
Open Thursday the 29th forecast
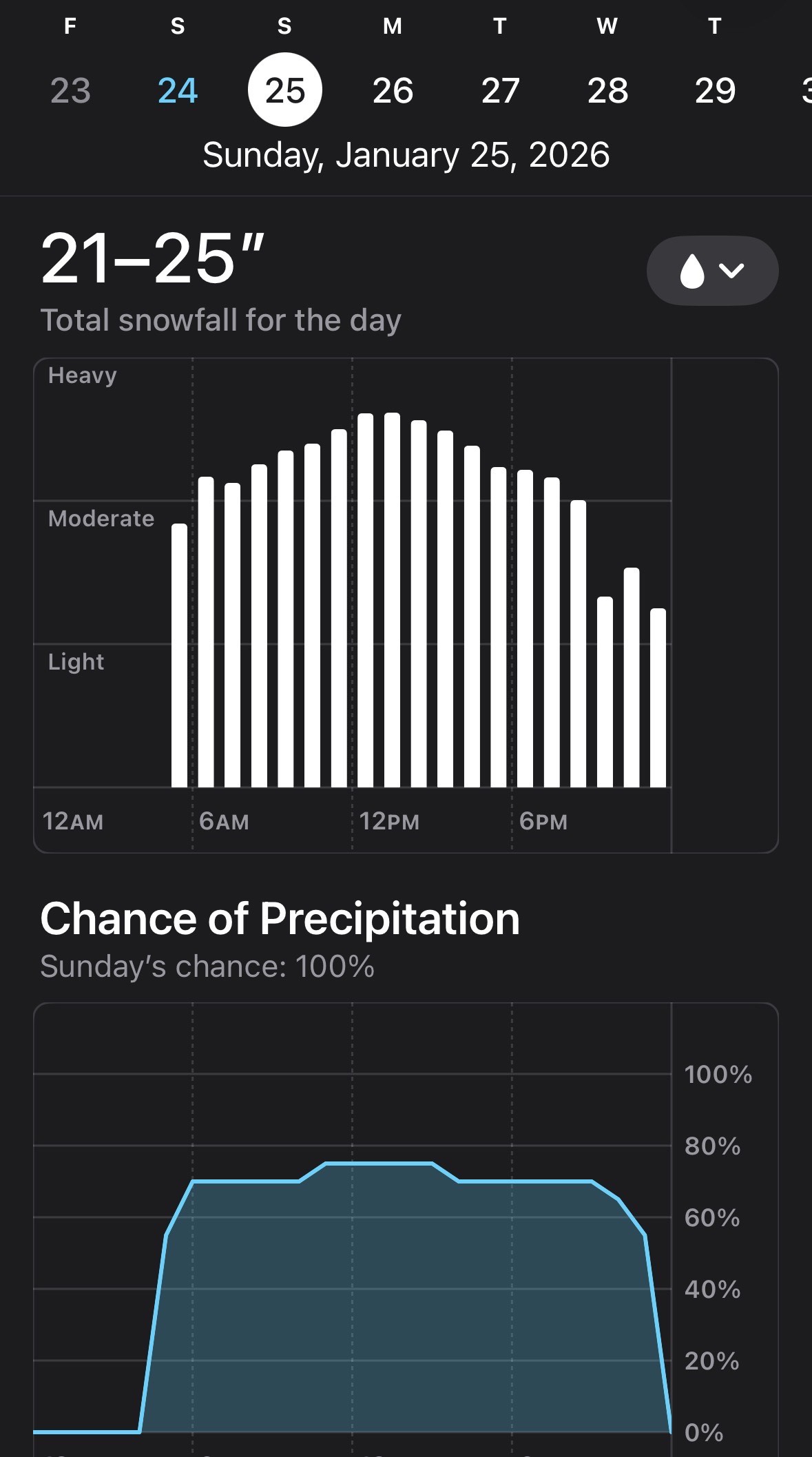[x=715, y=90]
